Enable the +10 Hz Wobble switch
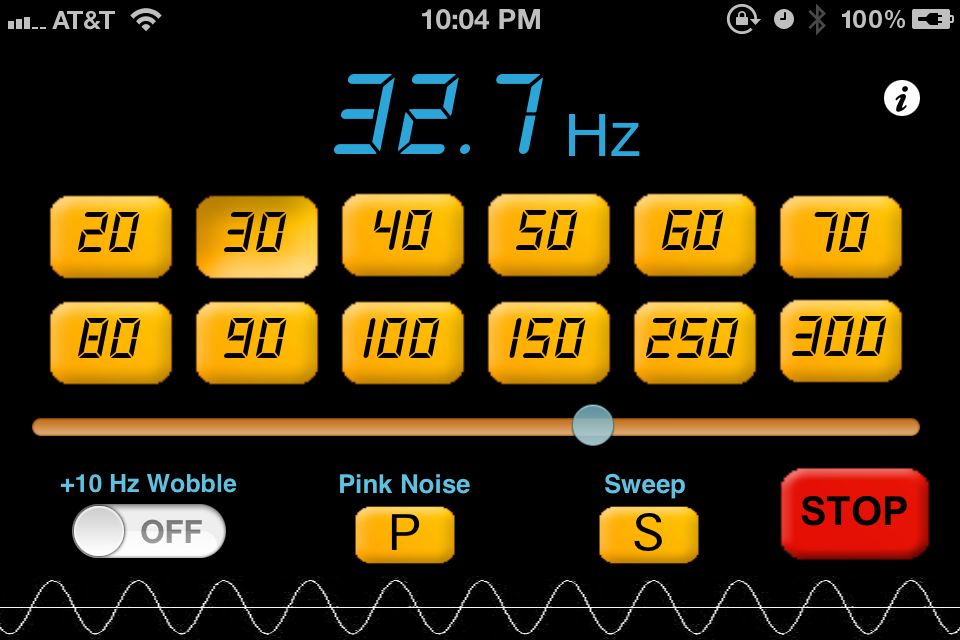Screen dimensions: 960x640 click(x=149, y=531)
